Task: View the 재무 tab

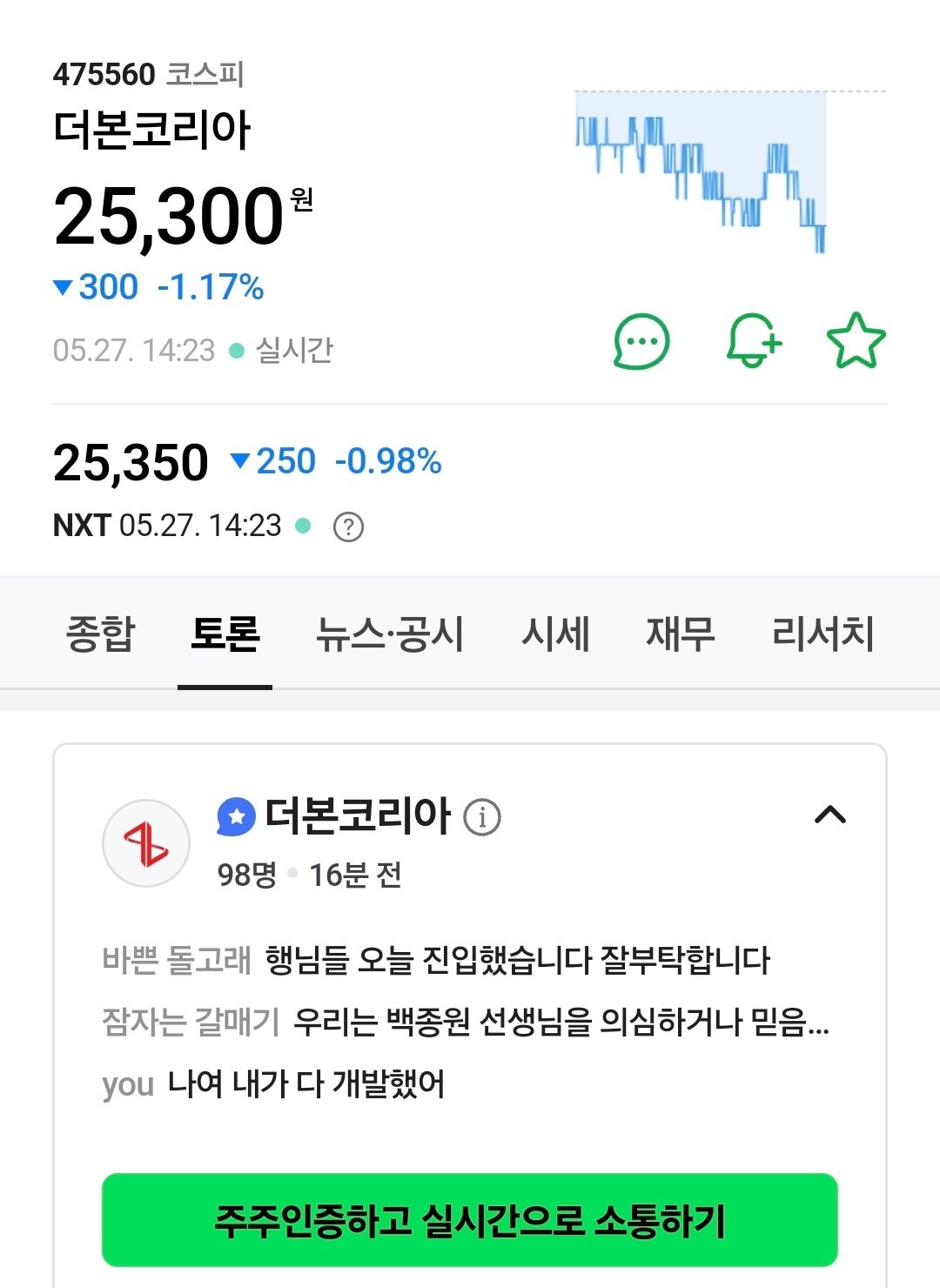Action: [680, 634]
